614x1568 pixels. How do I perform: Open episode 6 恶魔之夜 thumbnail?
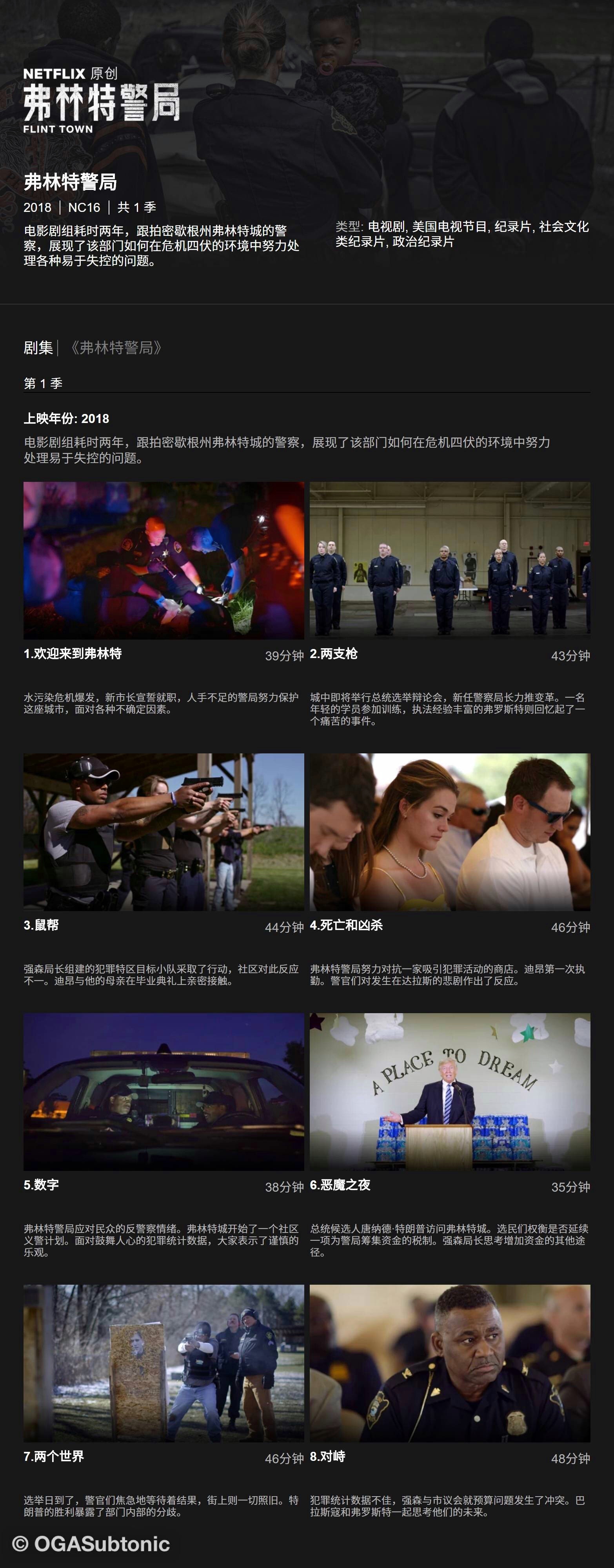tap(450, 1091)
